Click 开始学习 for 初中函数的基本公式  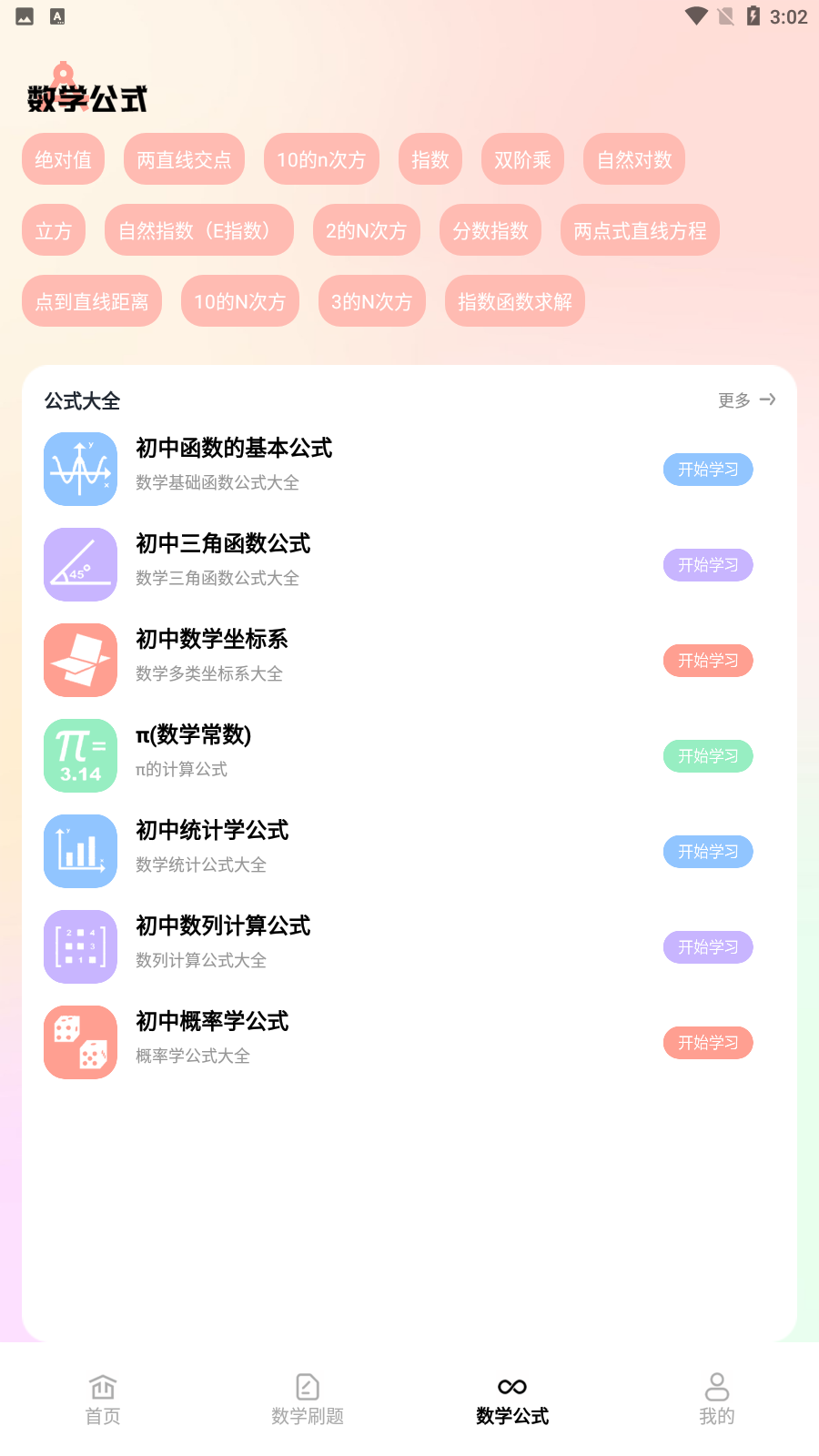[x=708, y=470]
